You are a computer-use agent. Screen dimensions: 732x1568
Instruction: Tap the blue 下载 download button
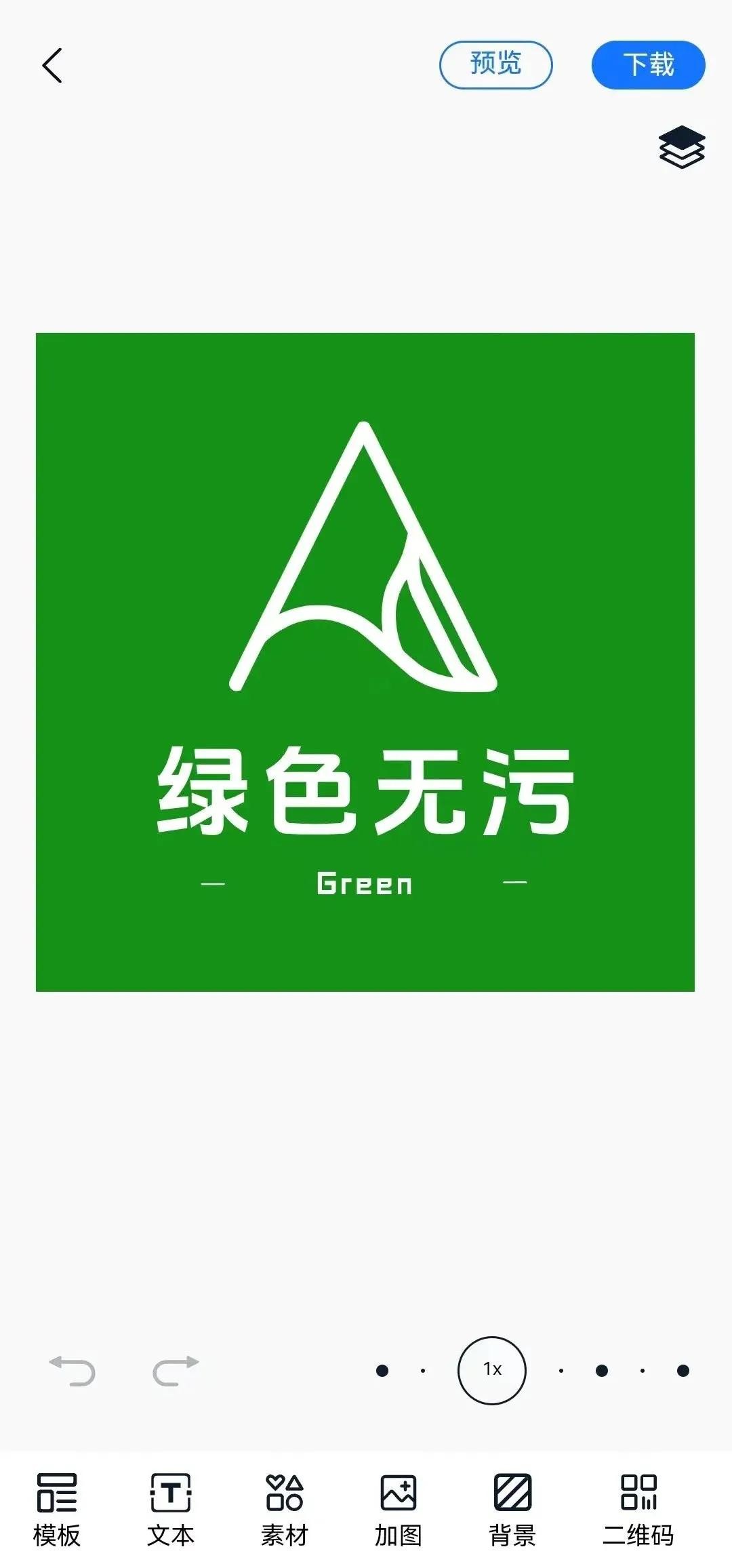648,65
